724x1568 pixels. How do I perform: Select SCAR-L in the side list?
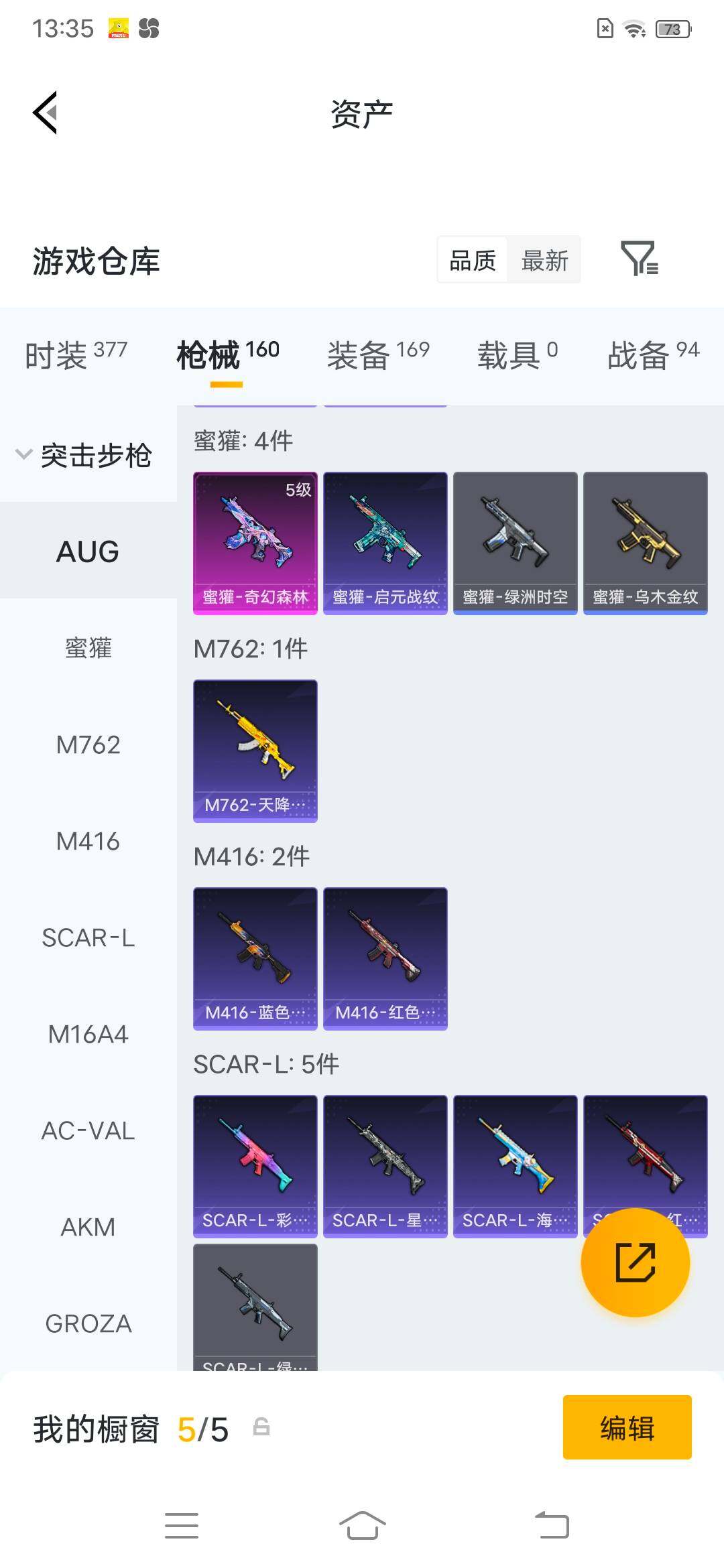coord(88,937)
